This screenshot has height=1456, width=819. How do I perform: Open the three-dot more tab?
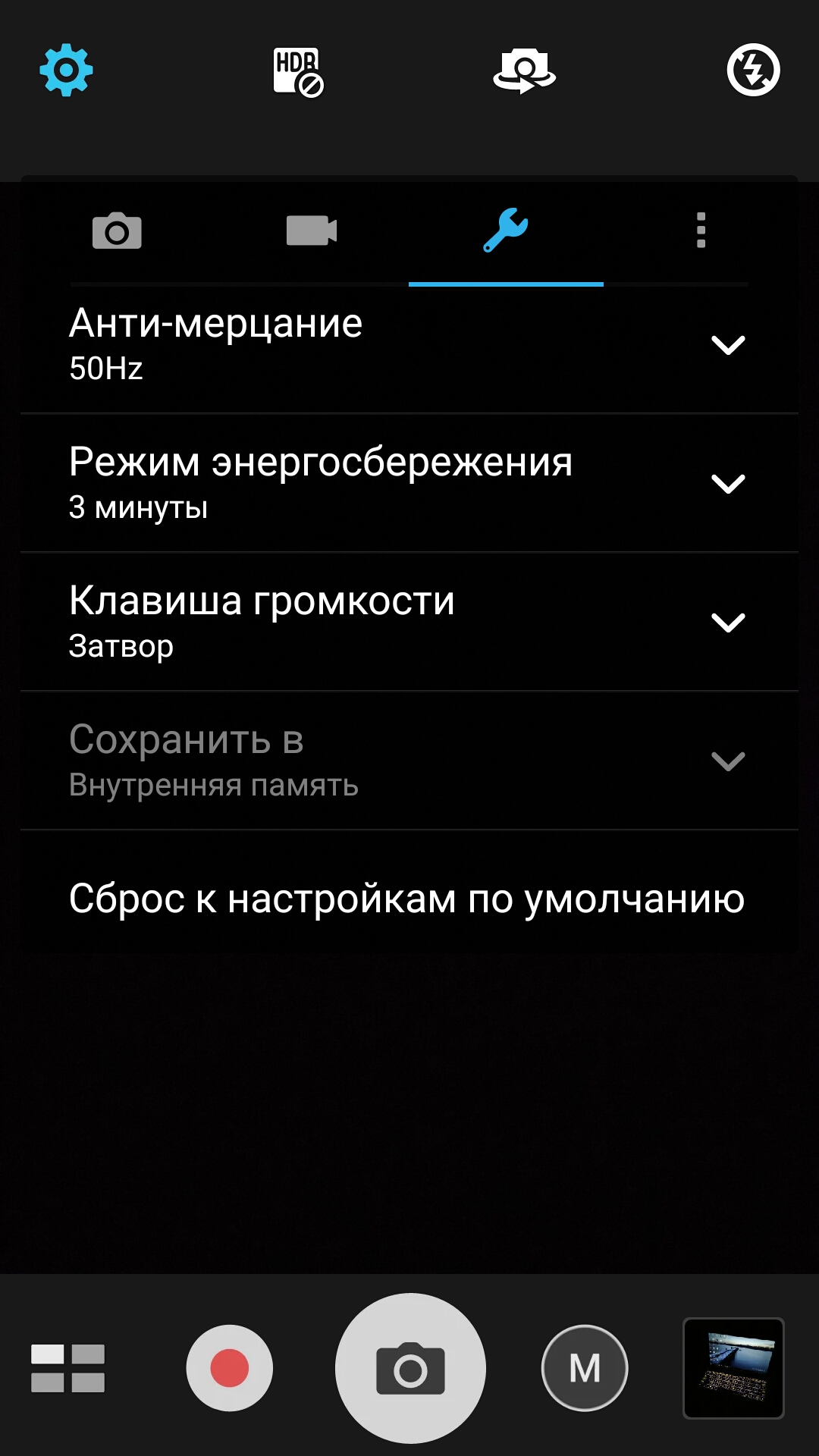(x=701, y=231)
